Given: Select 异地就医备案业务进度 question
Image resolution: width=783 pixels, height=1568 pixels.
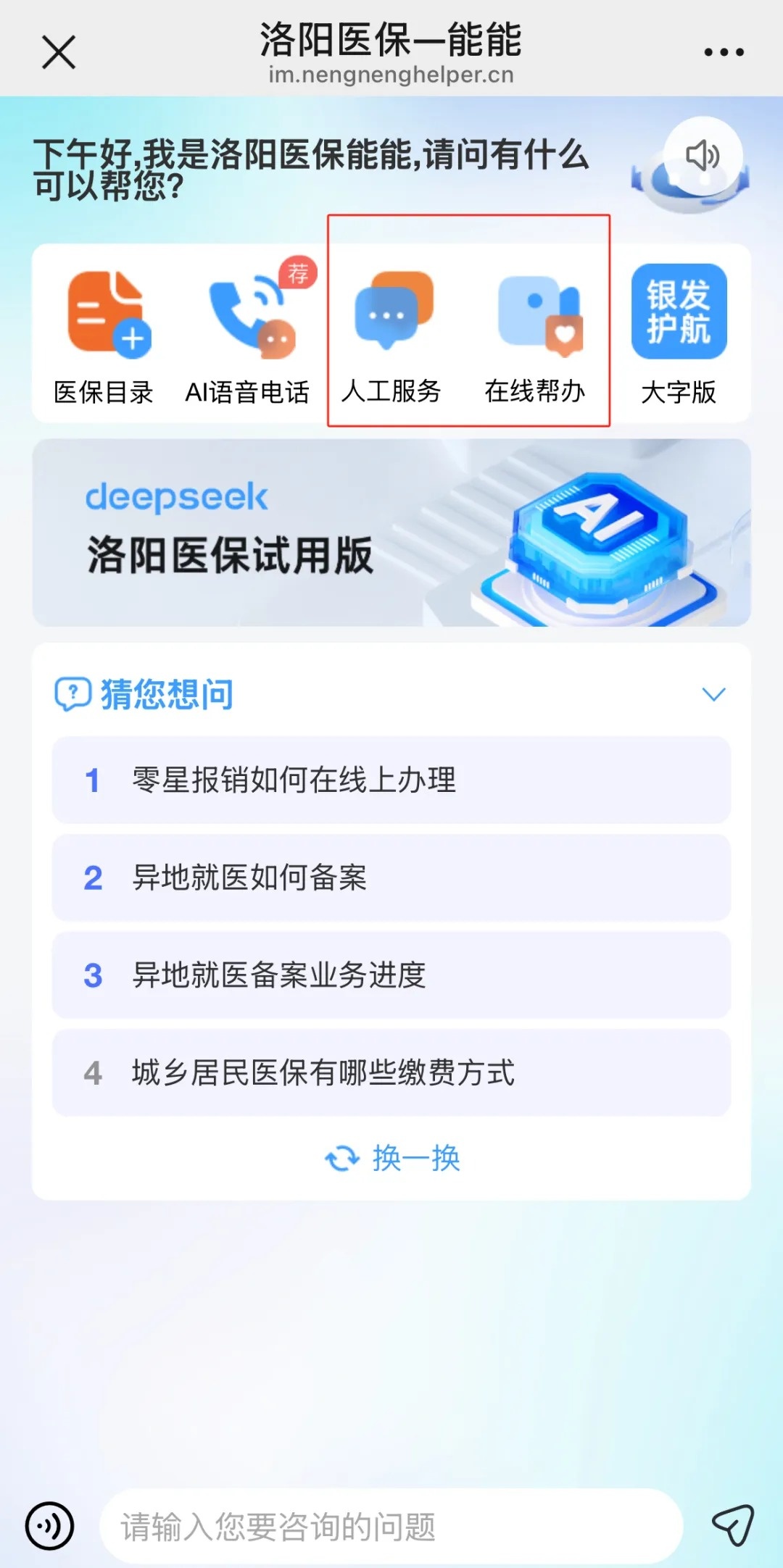Looking at the screenshot, I should tap(391, 975).
